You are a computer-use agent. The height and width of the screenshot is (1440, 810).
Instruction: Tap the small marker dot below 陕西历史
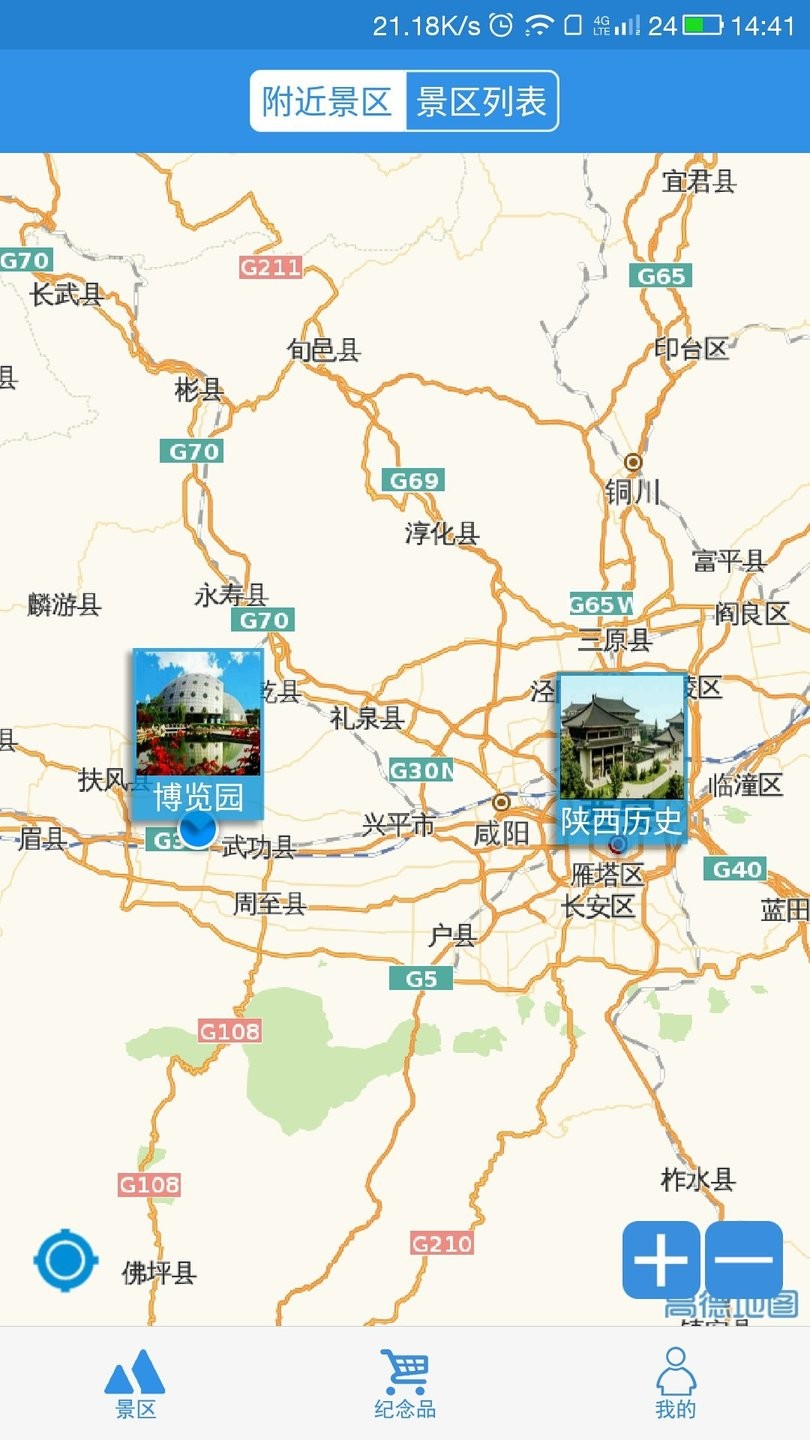tap(618, 845)
